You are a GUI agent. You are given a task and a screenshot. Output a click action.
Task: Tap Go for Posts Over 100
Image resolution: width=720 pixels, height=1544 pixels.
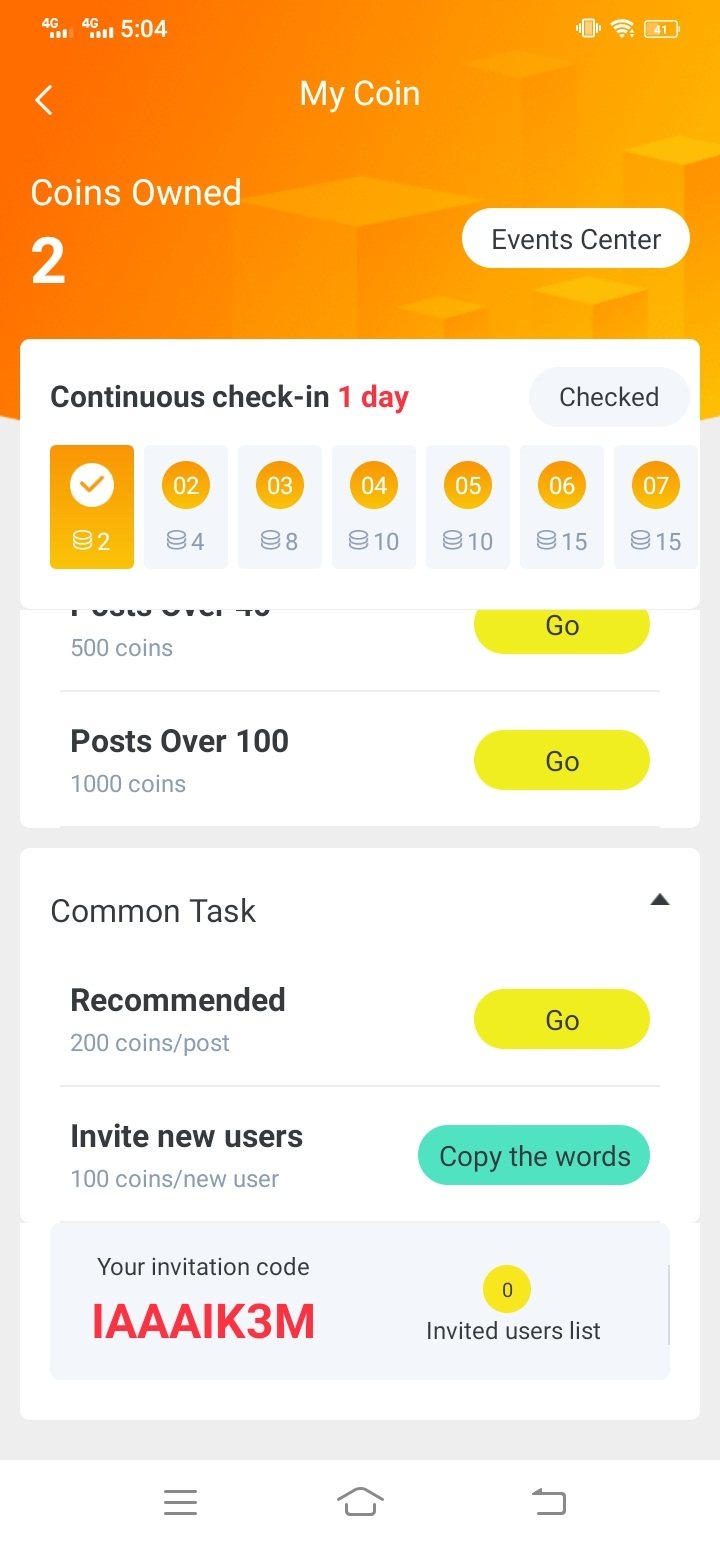coord(561,761)
